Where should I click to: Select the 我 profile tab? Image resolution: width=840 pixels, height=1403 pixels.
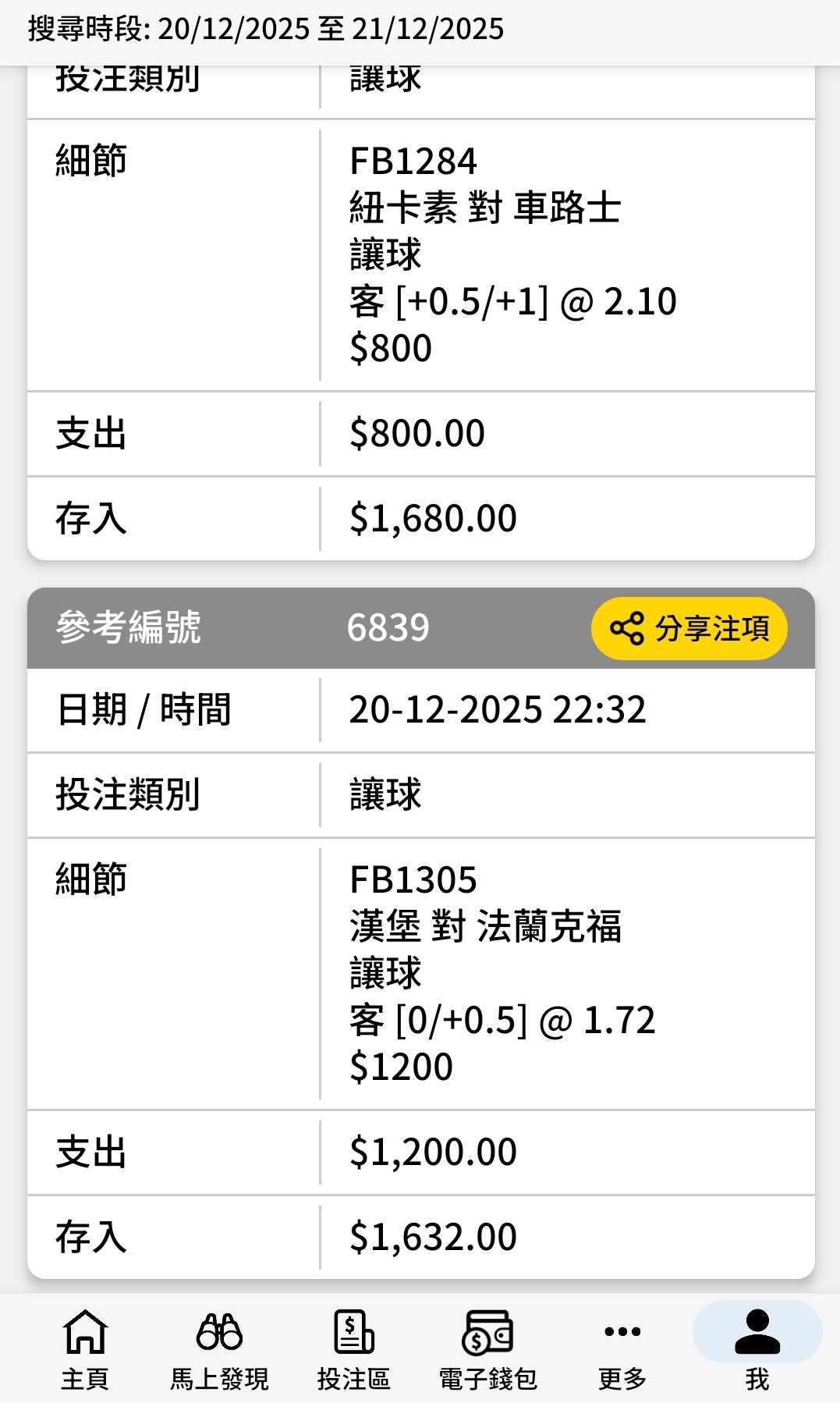(x=757, y=1347)
